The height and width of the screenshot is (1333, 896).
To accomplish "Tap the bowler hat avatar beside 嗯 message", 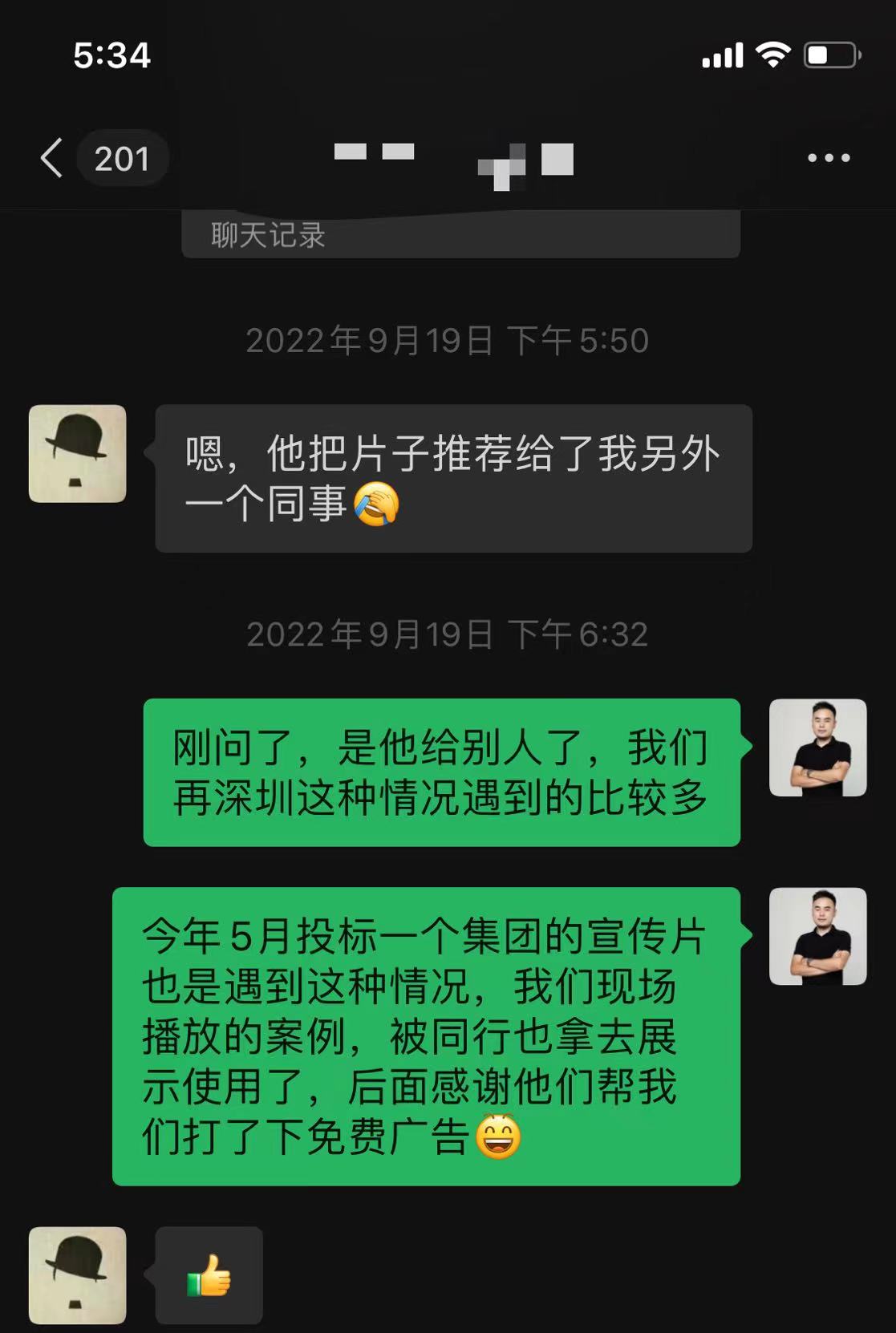I will tap(78, 454).
